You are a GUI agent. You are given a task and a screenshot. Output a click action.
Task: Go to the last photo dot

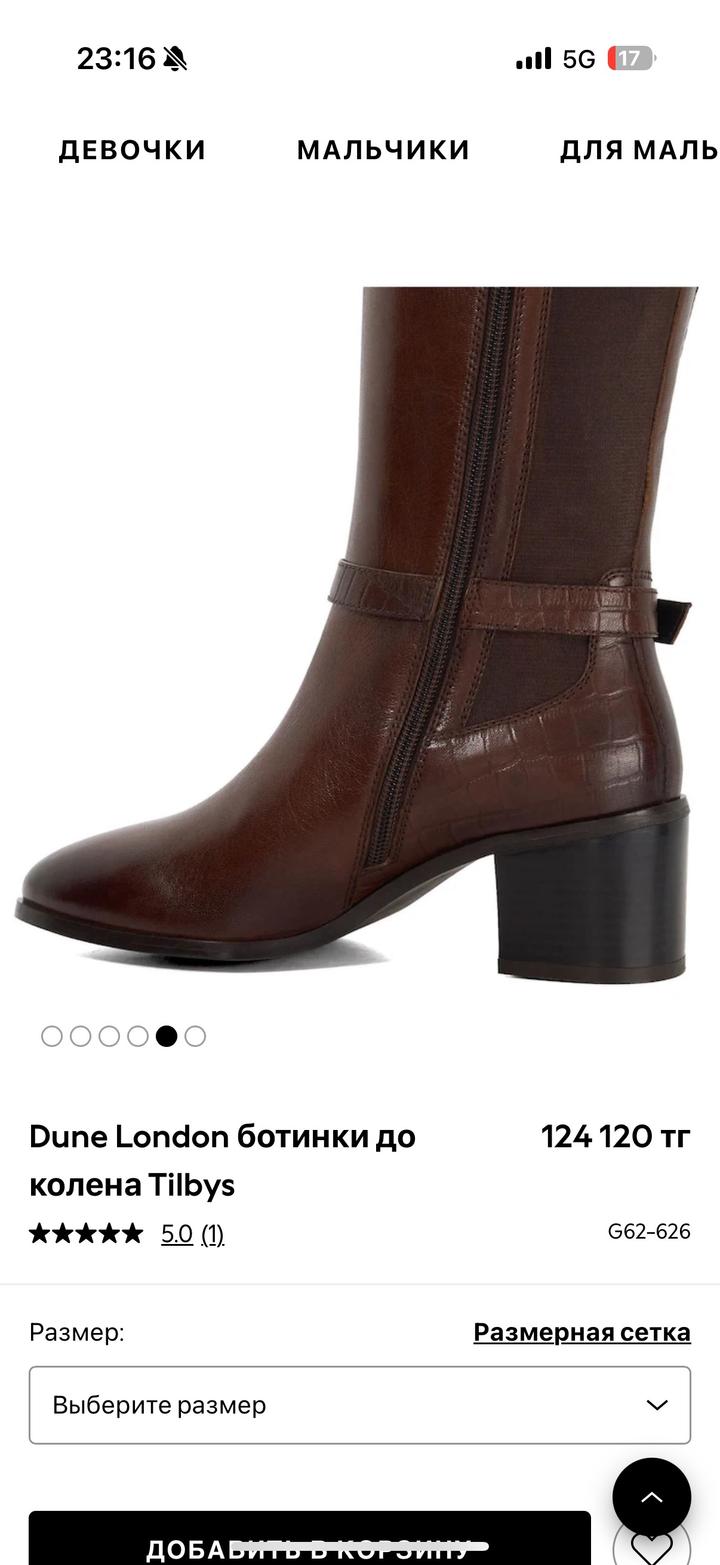(195, 1036)
